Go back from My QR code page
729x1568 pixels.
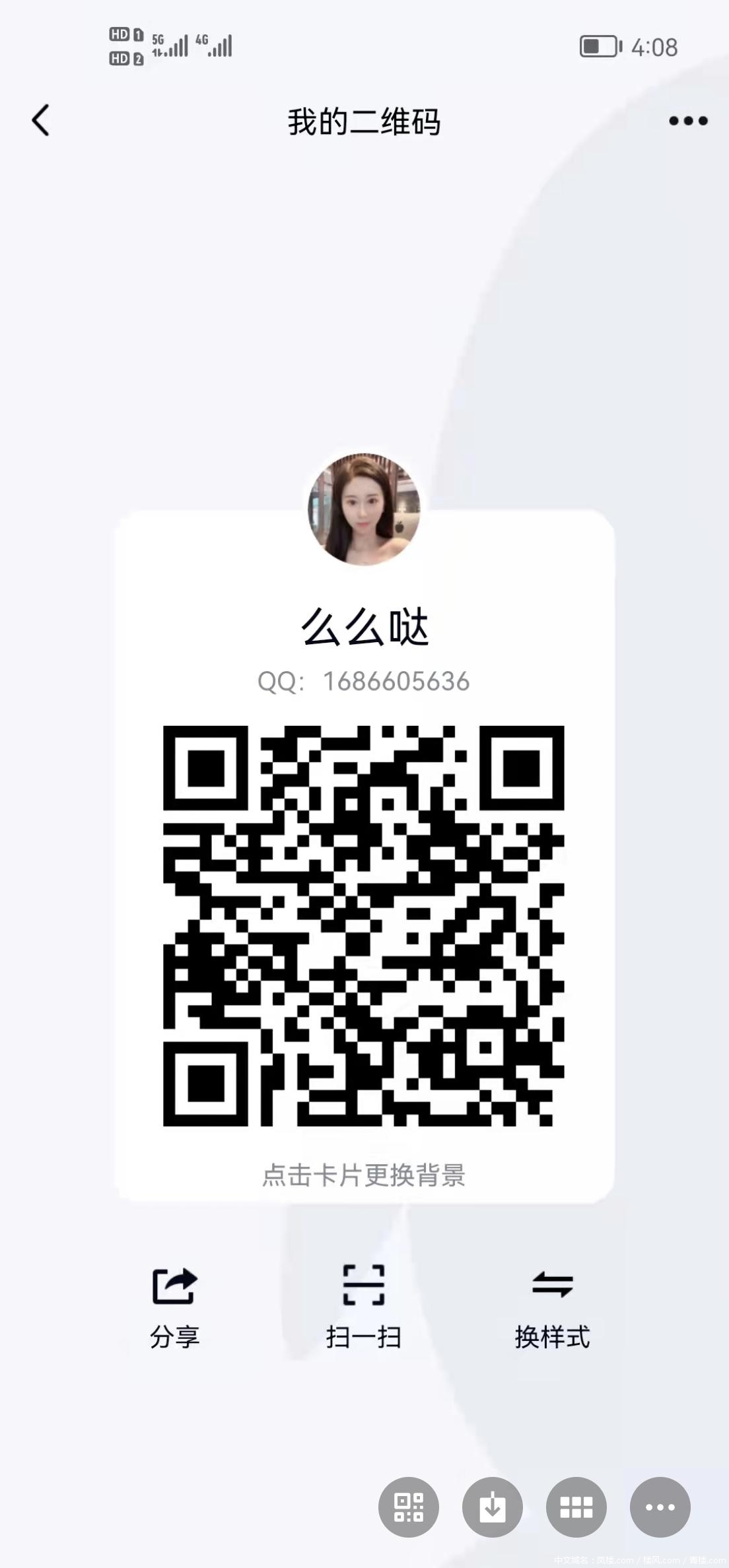pyautogui.click(x=41, y=121)
